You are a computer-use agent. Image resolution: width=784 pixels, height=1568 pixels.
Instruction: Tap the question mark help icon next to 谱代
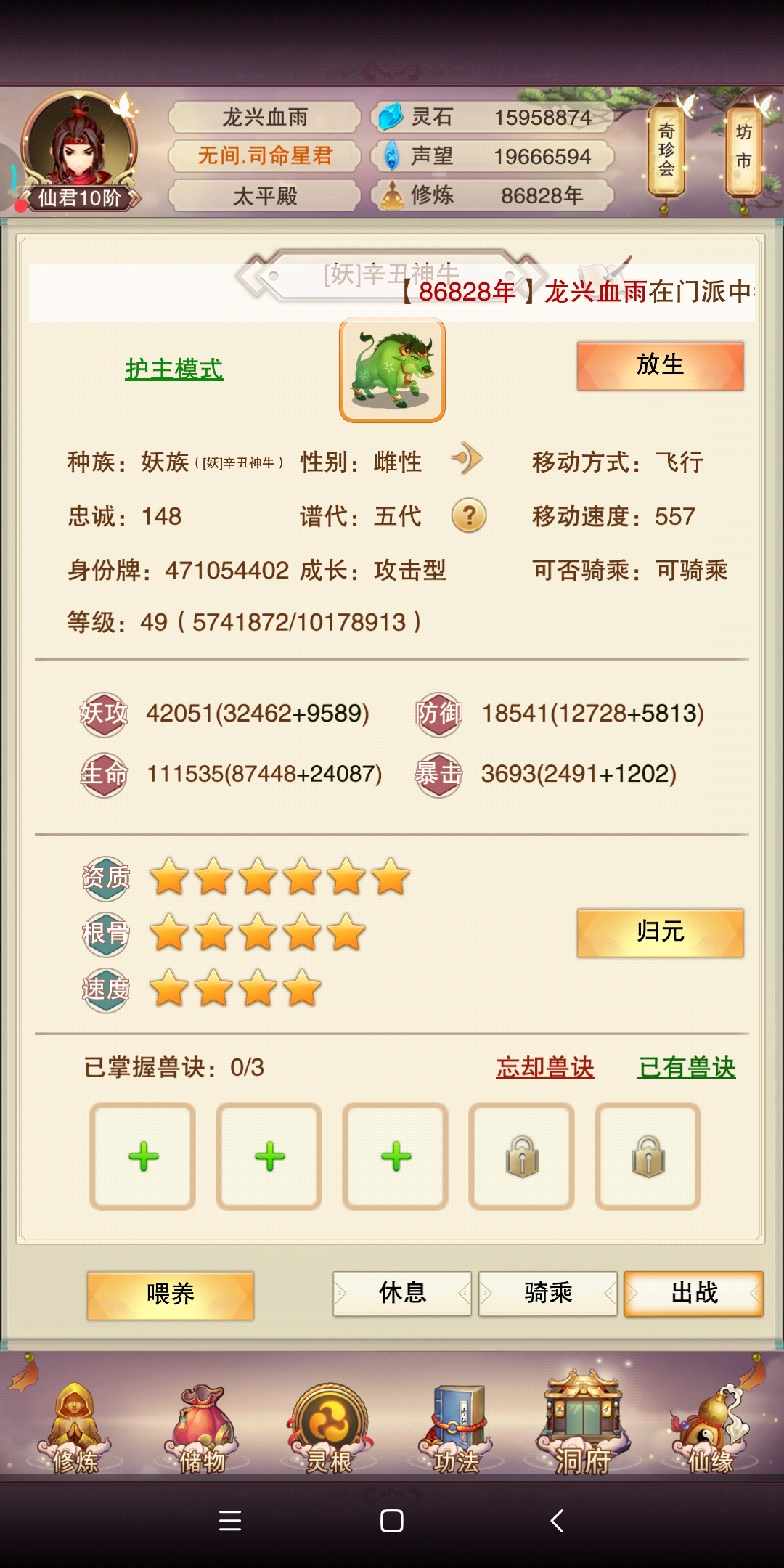tap(469, 516)
